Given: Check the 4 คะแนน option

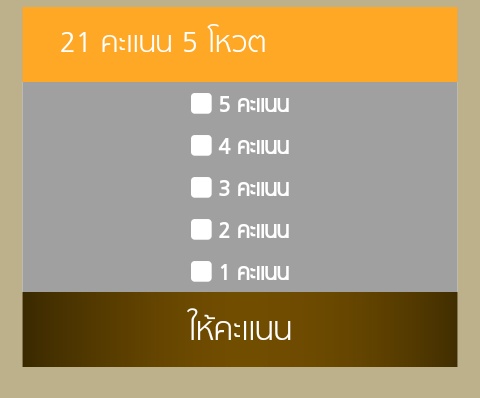Looking at the screenshot, I should [x=201, y=146].
